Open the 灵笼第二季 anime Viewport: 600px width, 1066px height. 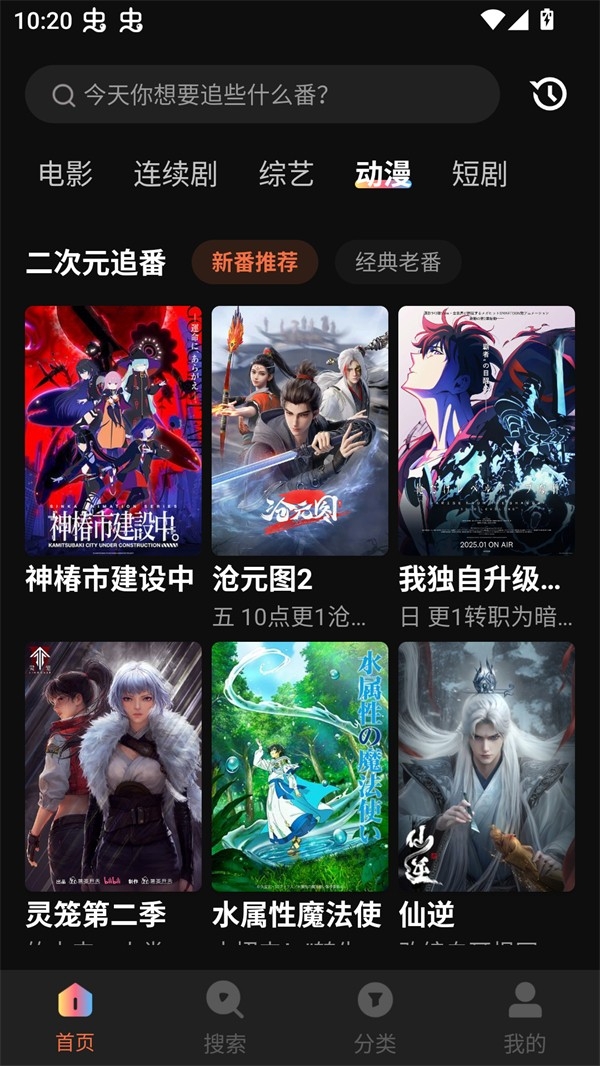click(x=113, y=766)
